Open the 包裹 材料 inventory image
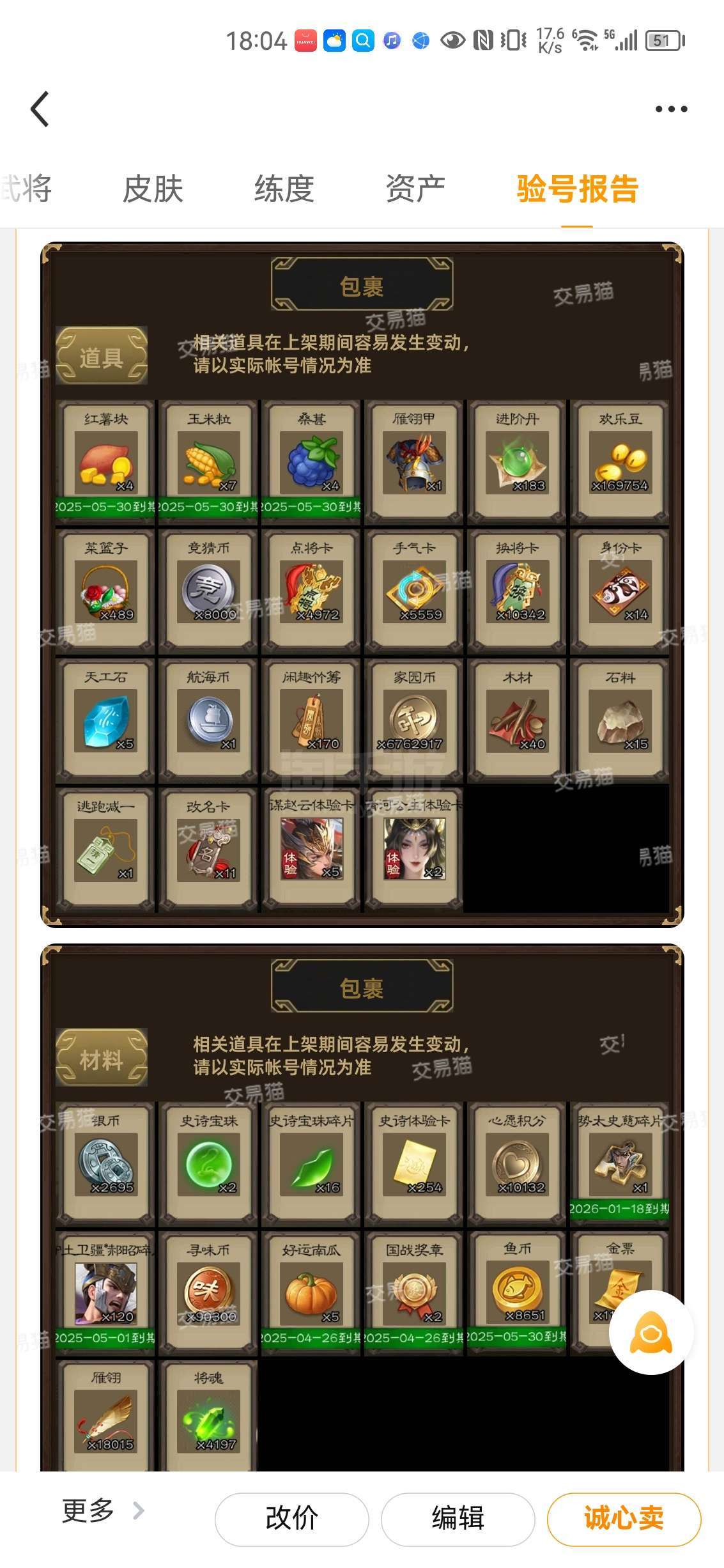 [362, 1207]
